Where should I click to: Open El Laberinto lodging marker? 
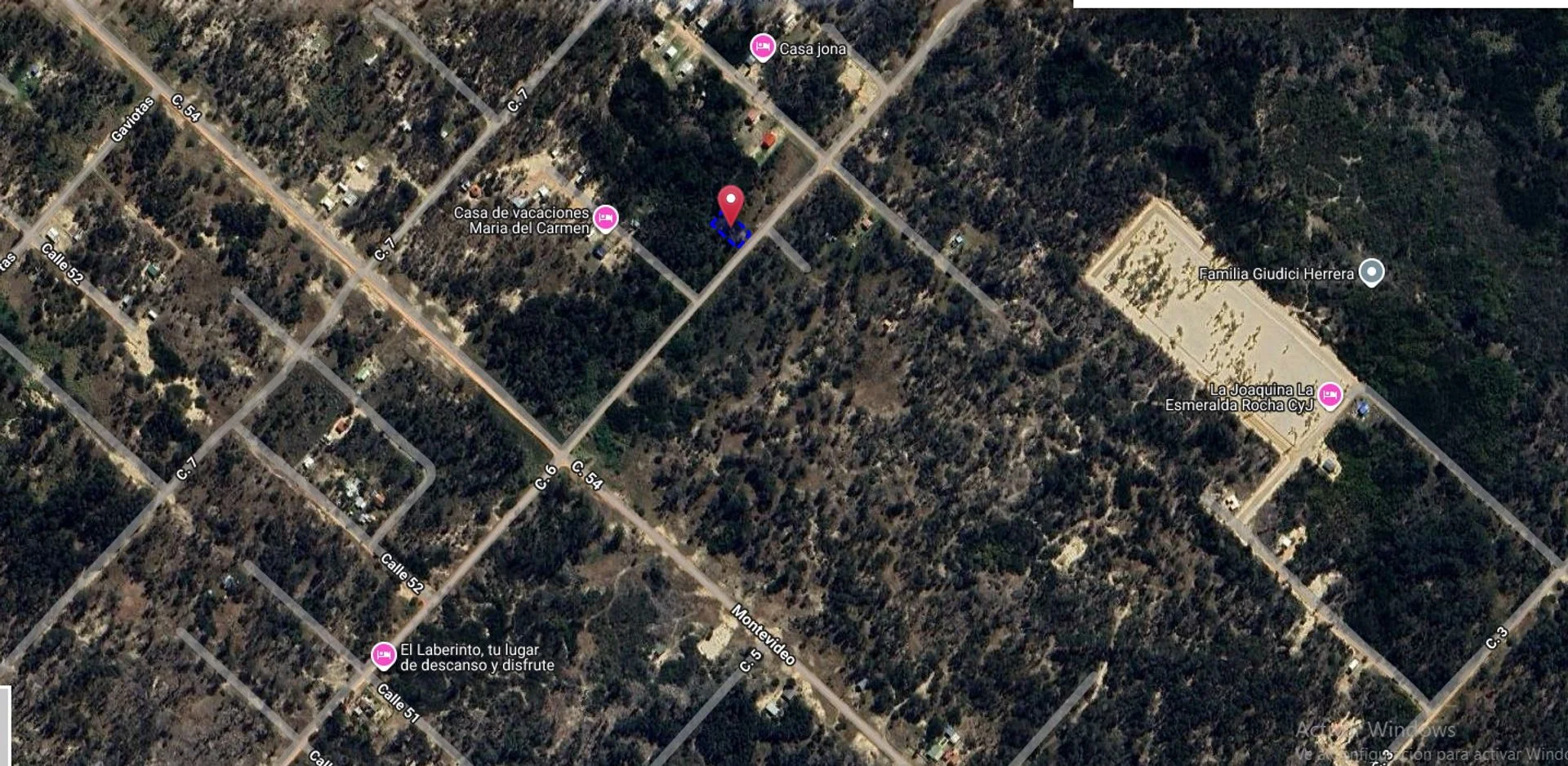tap(383, 655)
